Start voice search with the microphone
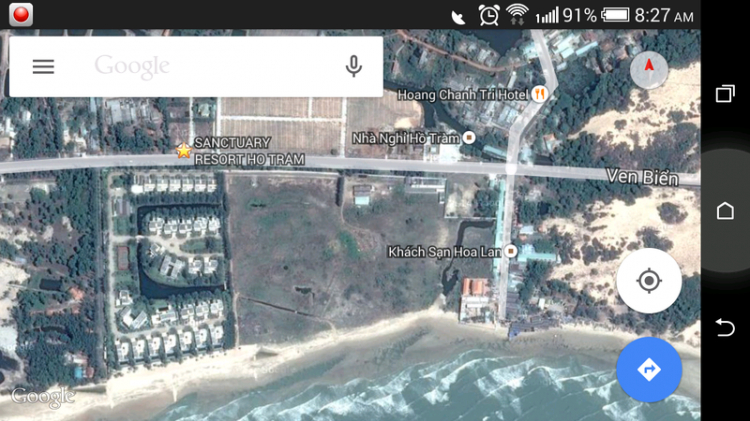Image resolution: width=750 pixels, height=421 pixels. pyautogui.click(x=353, y=67)
